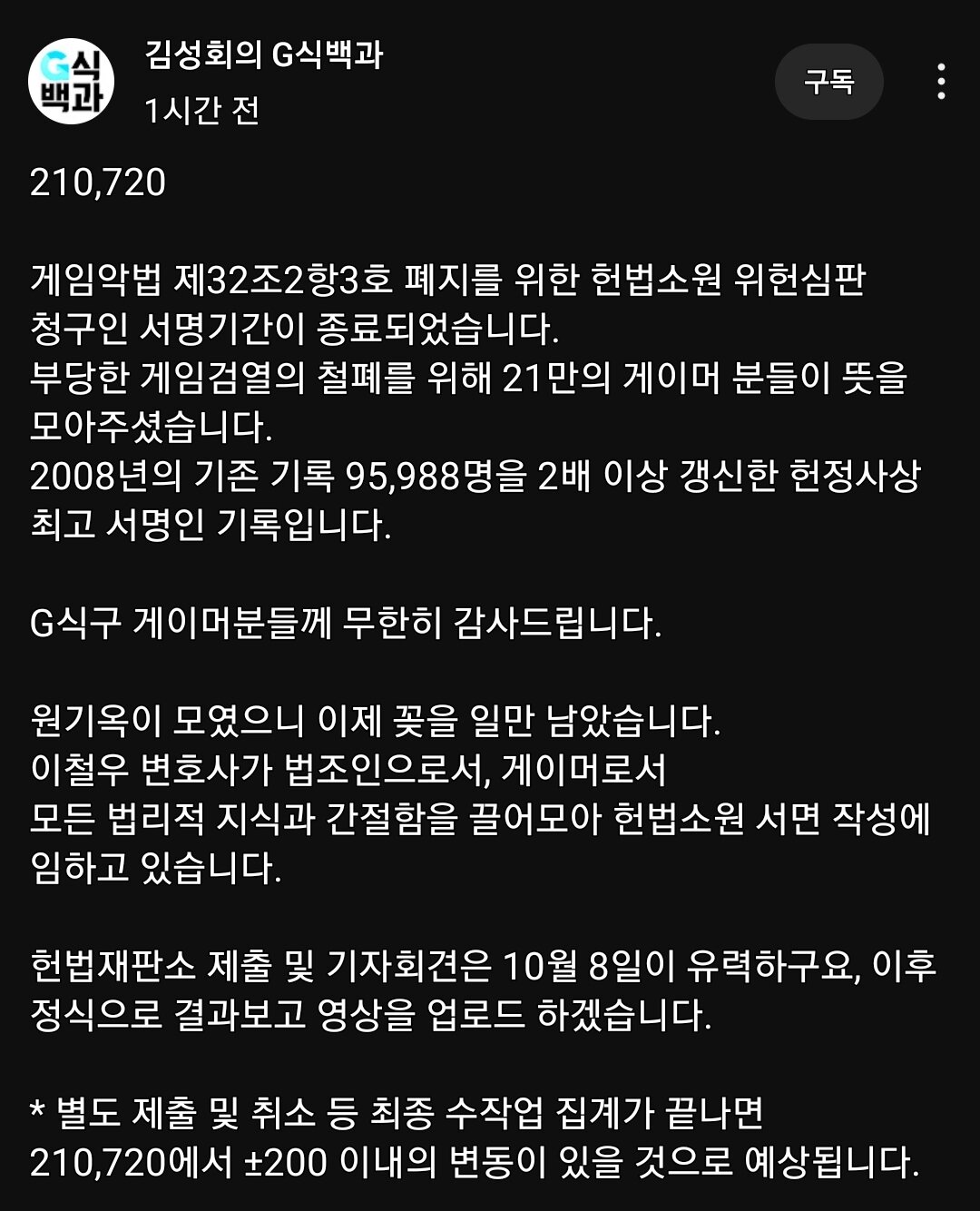Tap the channel name 김성회의 G식백과

264,56
